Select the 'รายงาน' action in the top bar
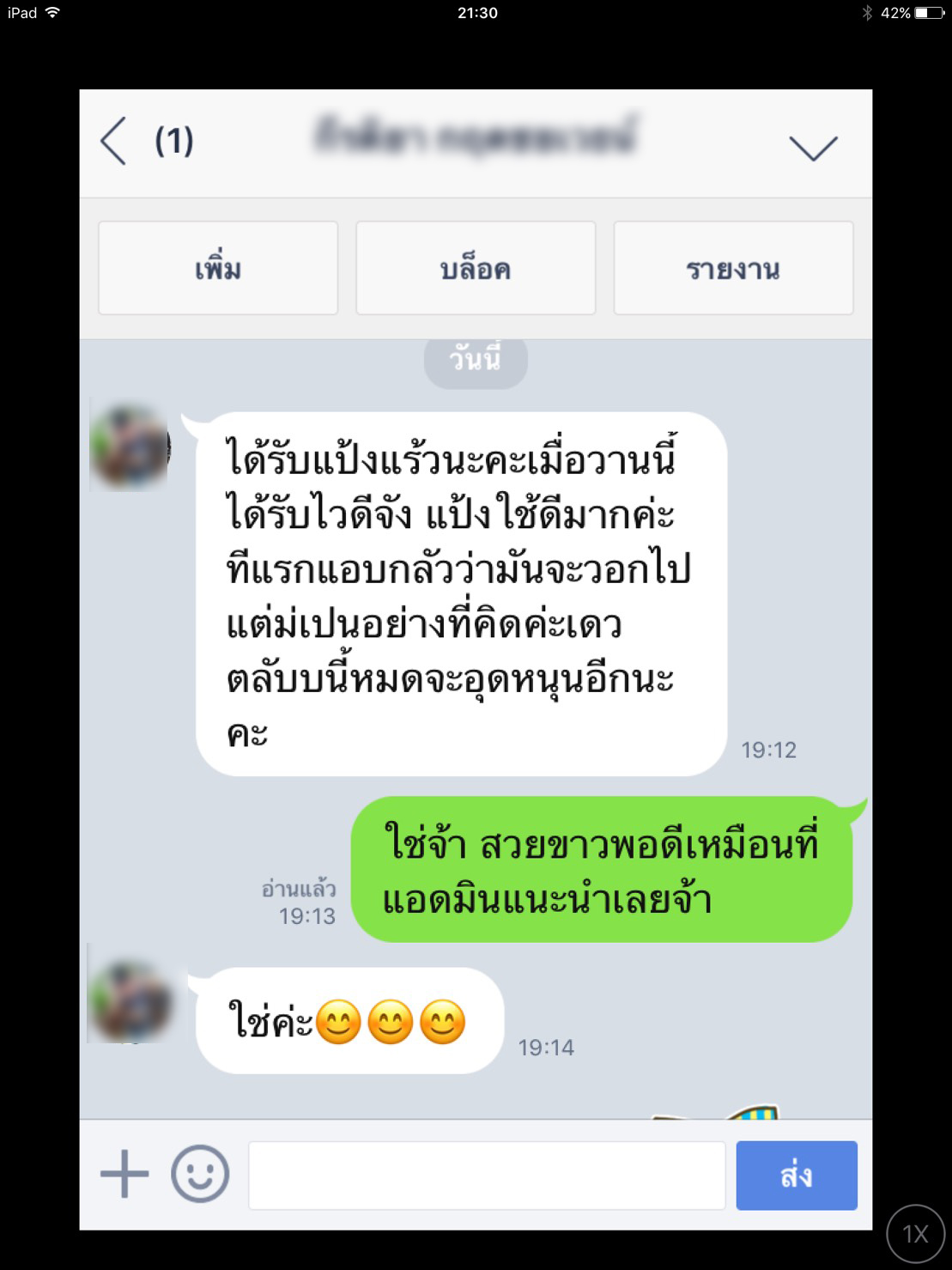The width and height of the screenshot is (952, 1270). click(x=734, y=267)
